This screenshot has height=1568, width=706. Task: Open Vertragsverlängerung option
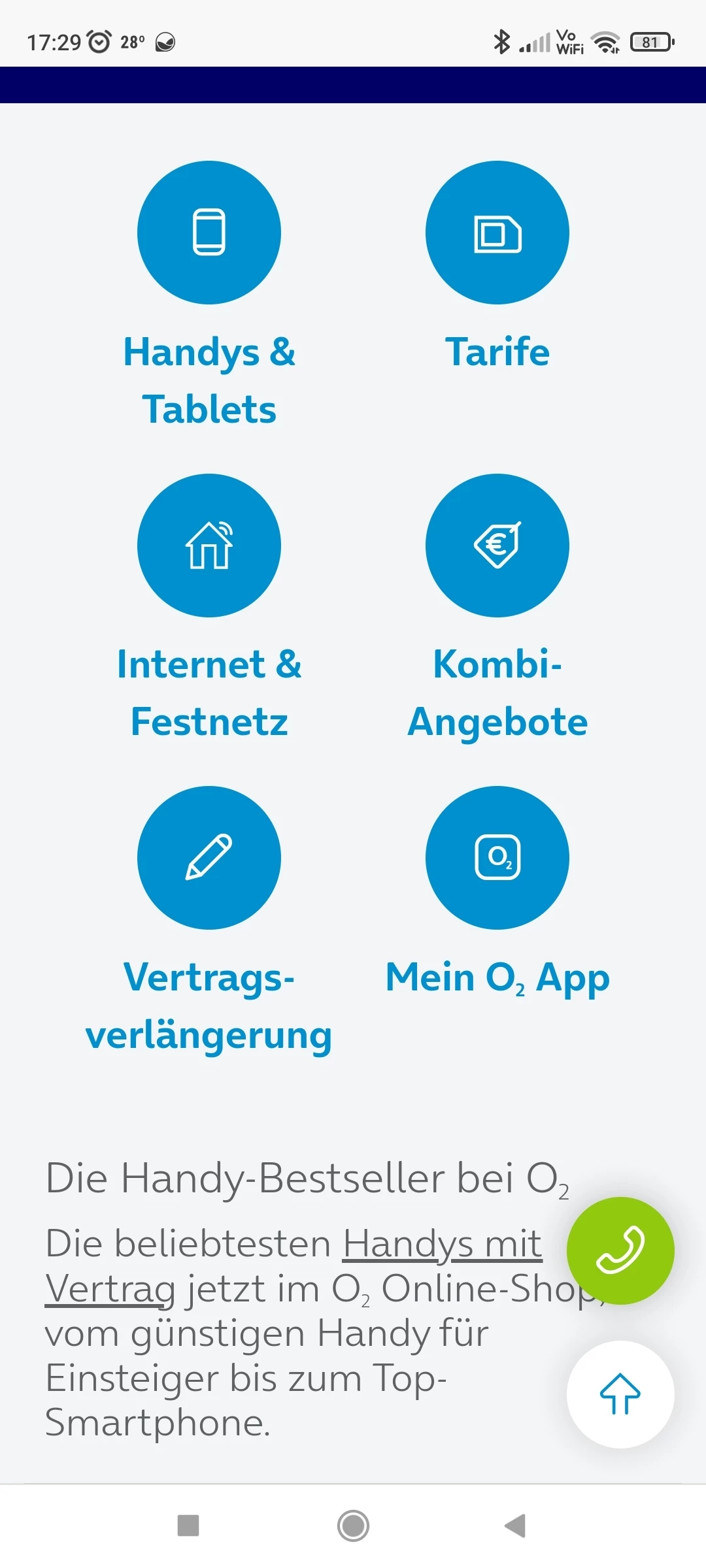[x=209, y=858]
